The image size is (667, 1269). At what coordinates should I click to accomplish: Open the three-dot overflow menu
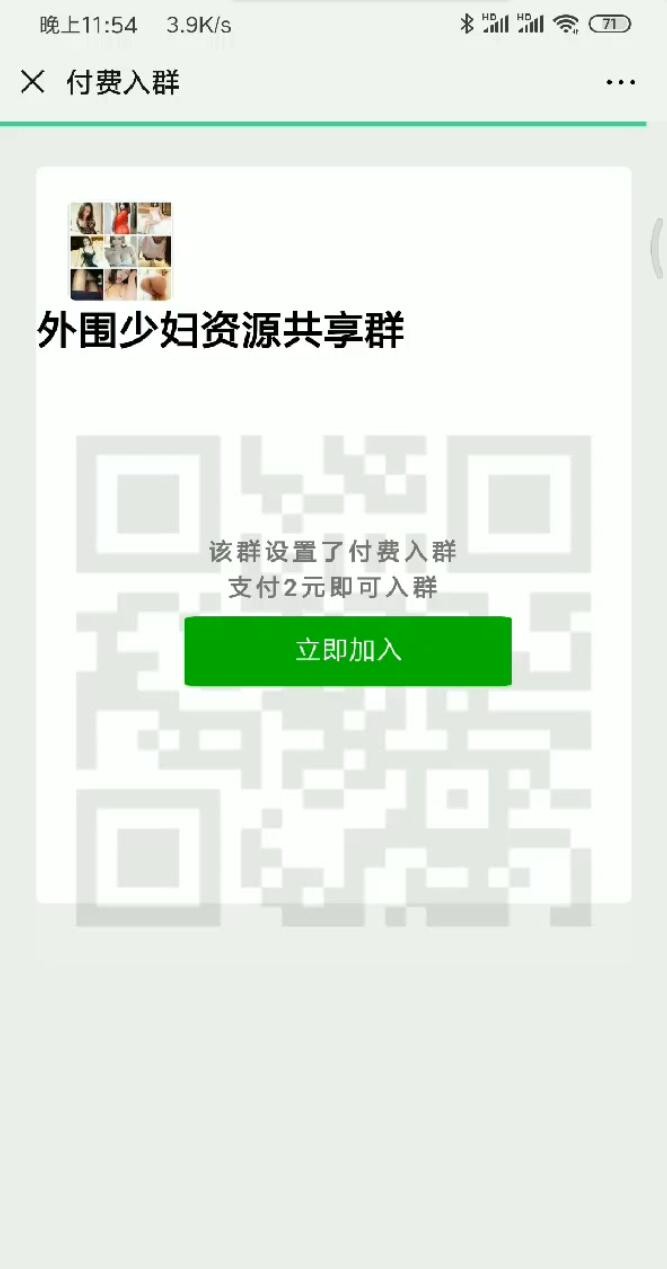(x=620, y=83)
